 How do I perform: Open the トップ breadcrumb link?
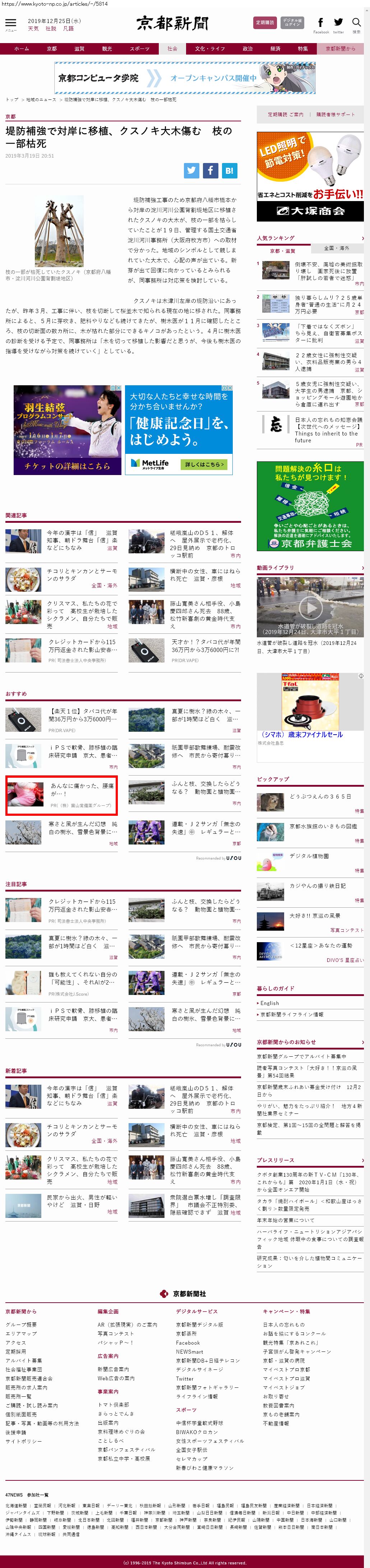click(x=11, y=99)
